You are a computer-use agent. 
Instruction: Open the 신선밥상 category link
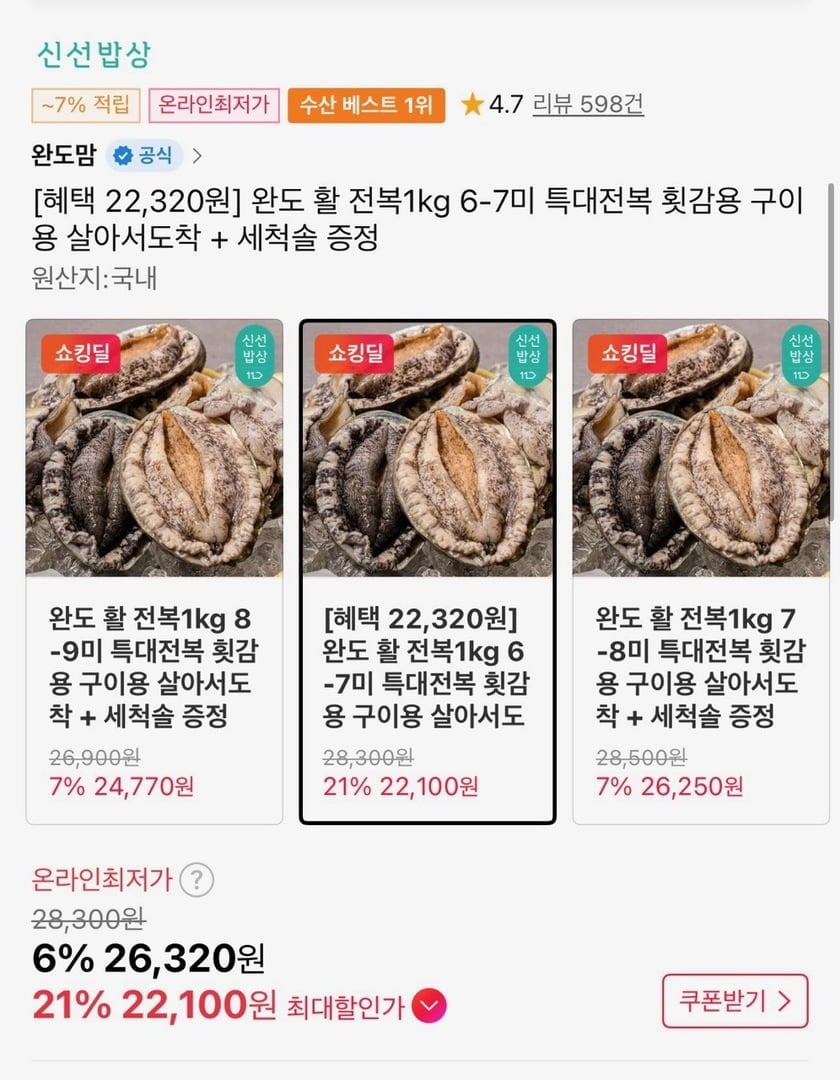pos(94,55)
